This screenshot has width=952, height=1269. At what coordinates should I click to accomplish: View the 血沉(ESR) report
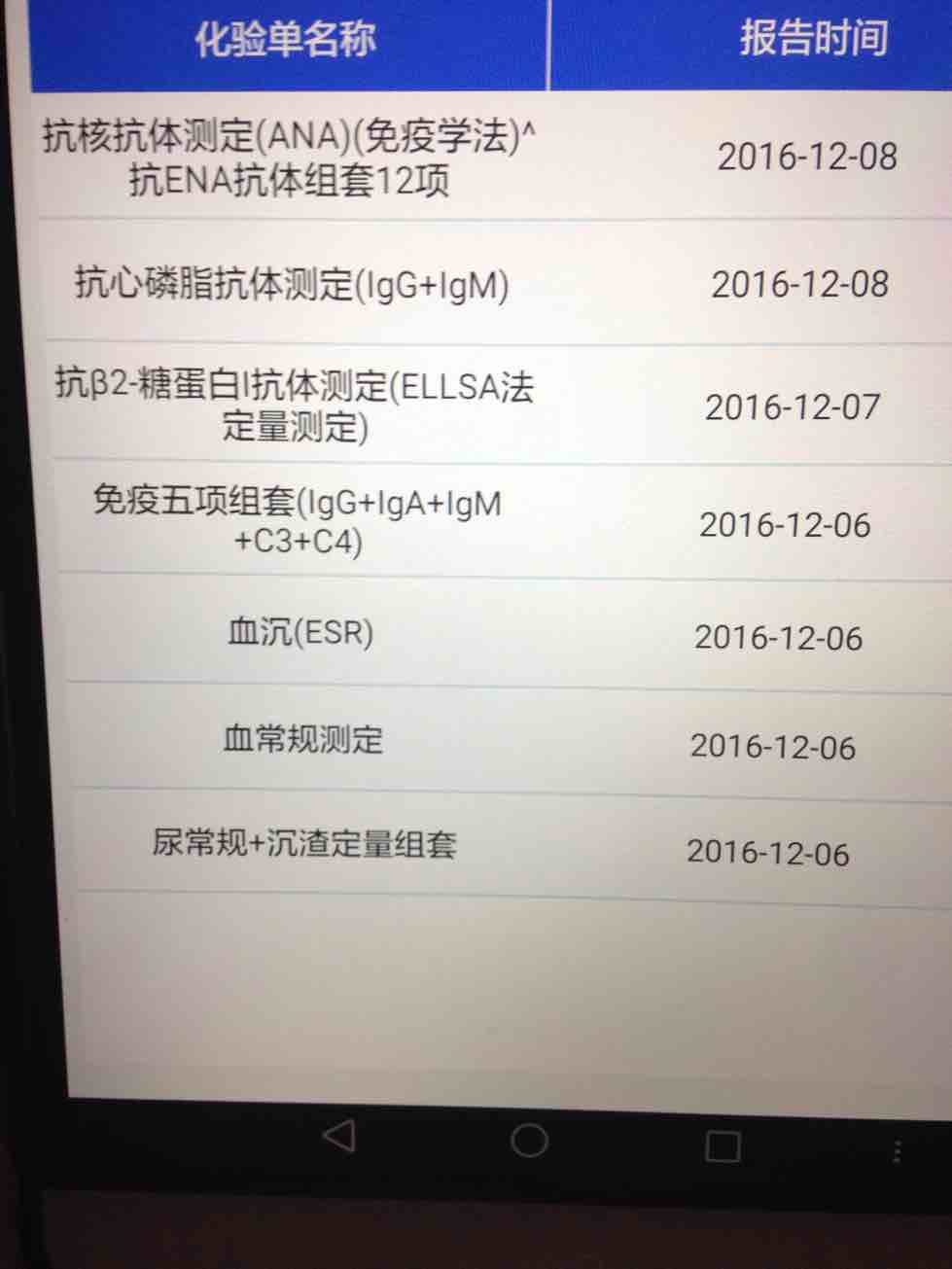[x=300, y=633]
